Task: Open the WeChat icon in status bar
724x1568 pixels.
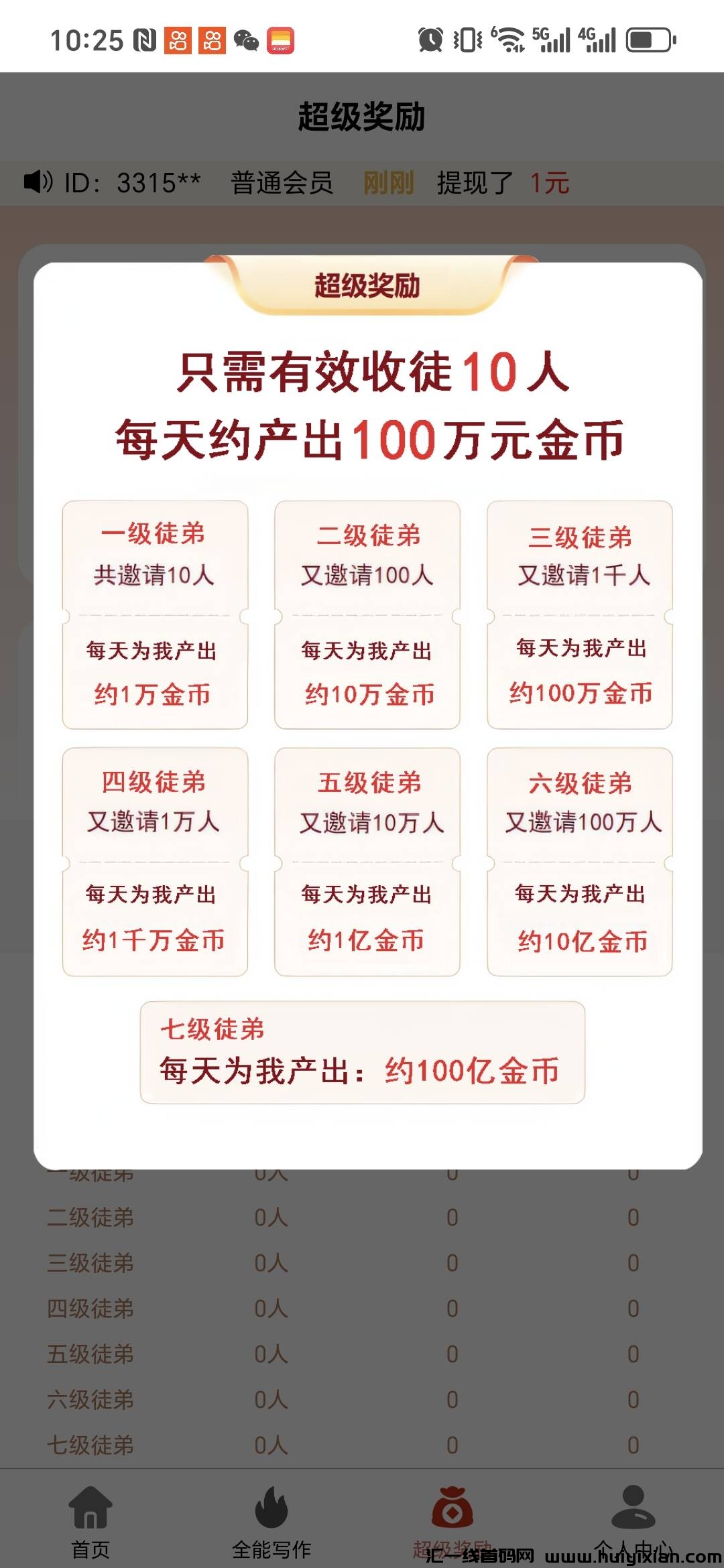Action: [x=246, y=42]
